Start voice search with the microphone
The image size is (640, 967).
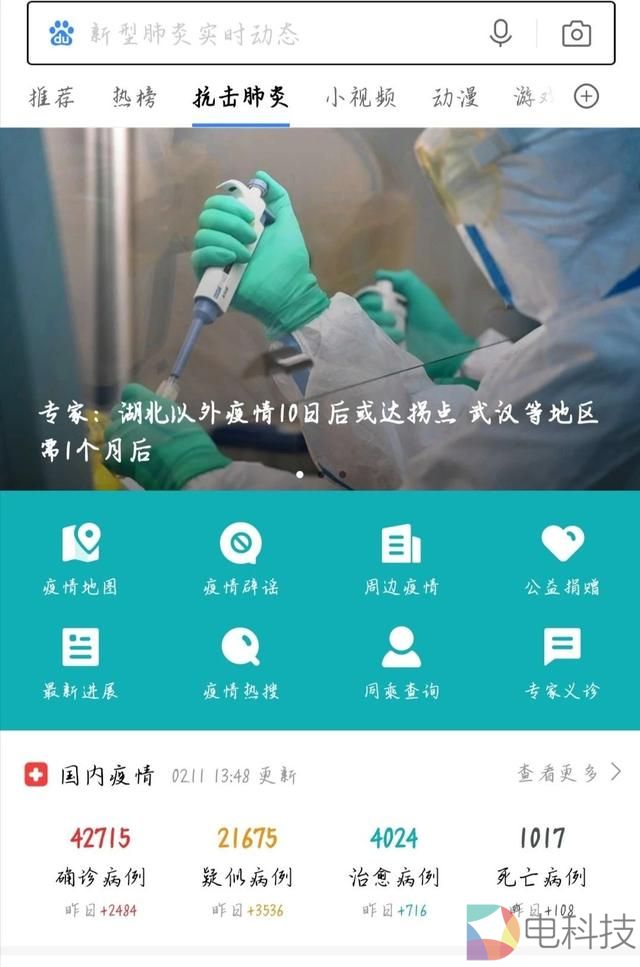coord(501,34)
